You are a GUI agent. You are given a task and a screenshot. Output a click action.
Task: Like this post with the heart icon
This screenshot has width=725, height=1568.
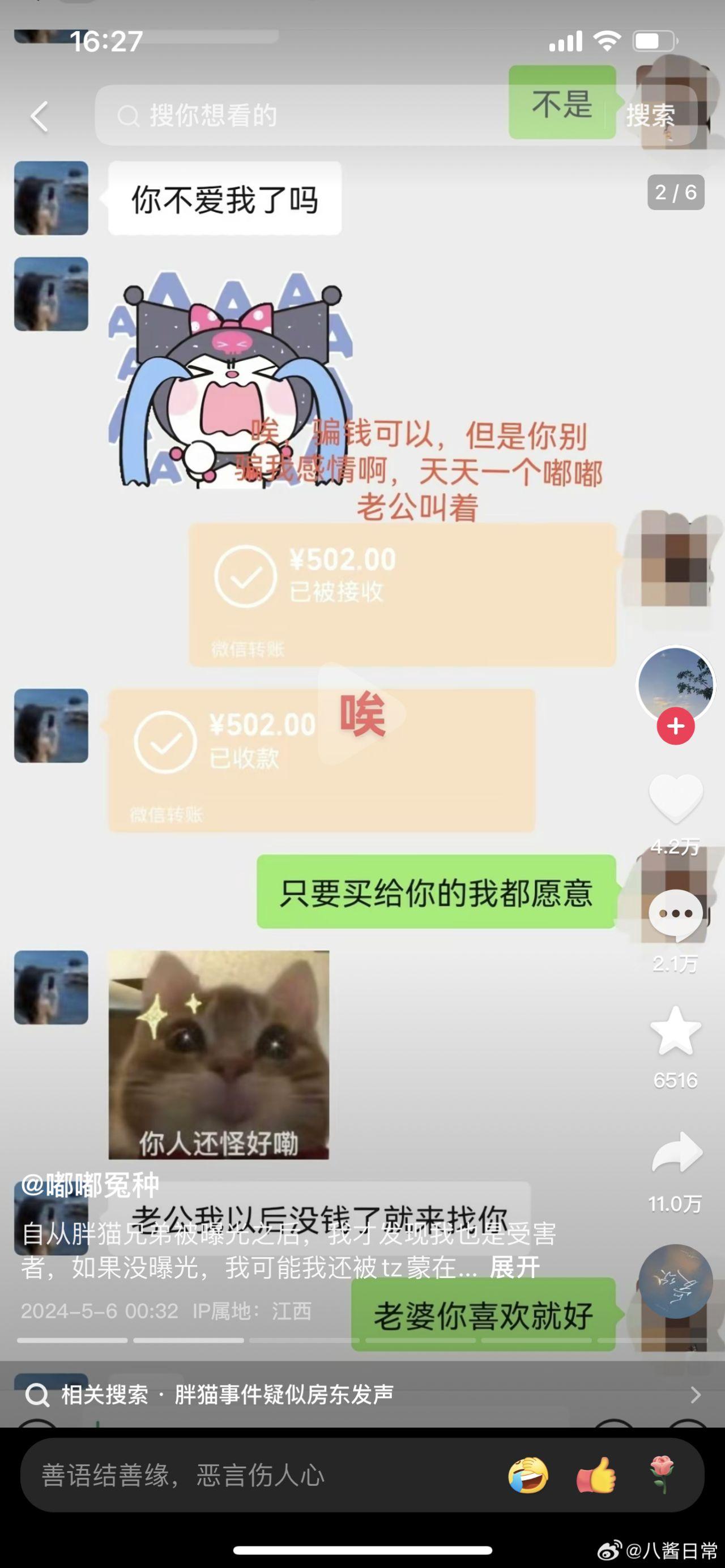pyautogui.click(x=675, y=798)
